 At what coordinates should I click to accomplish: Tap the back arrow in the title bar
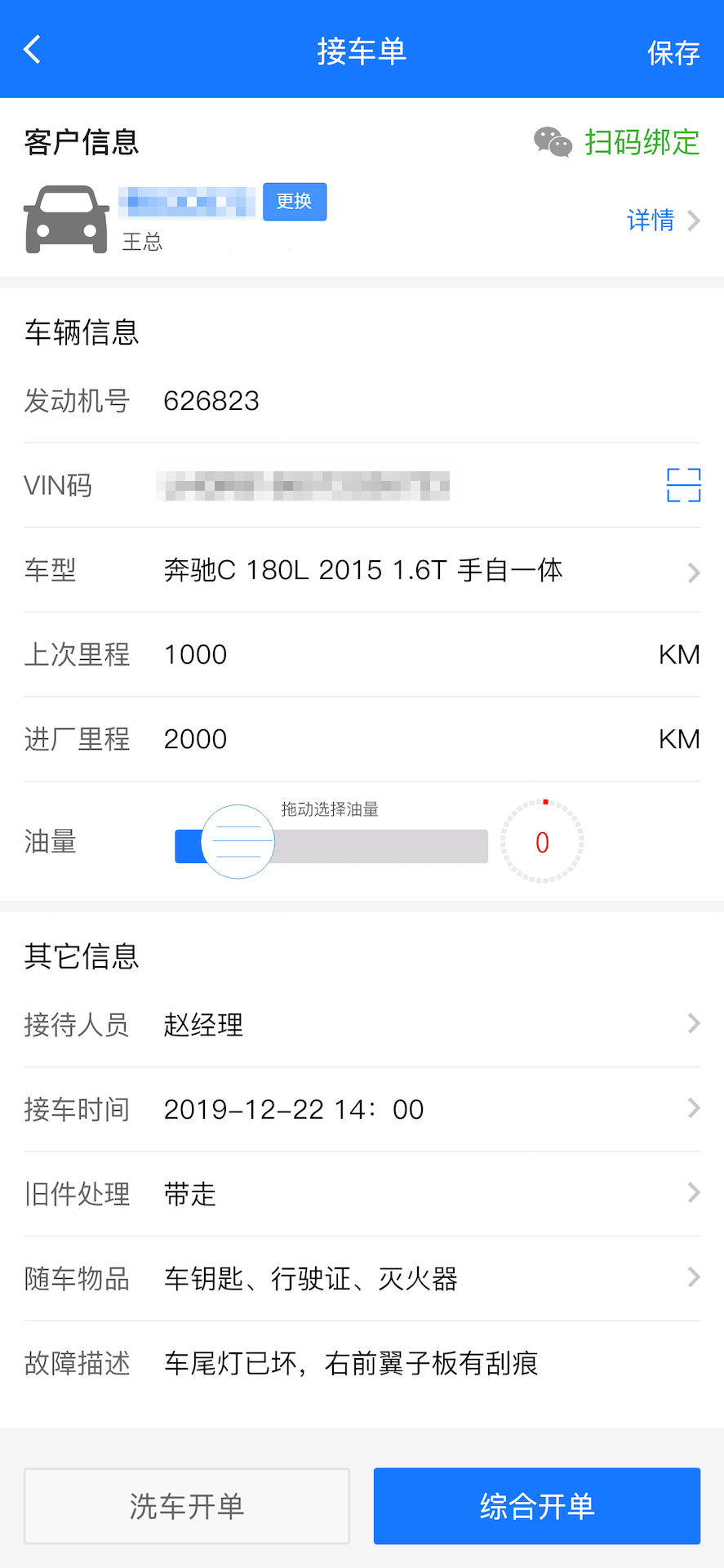pos(33,49)
